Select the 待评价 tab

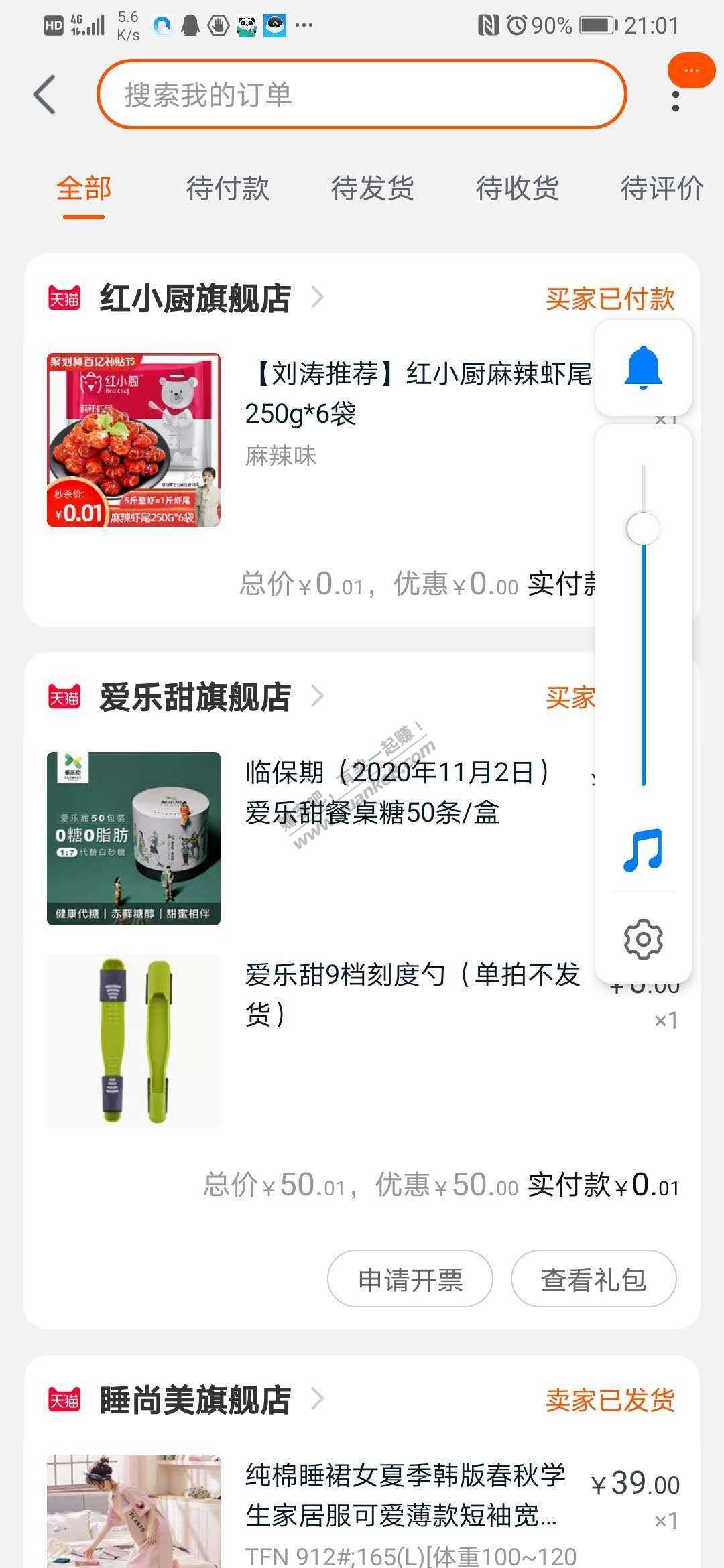(x=662, y=188)
